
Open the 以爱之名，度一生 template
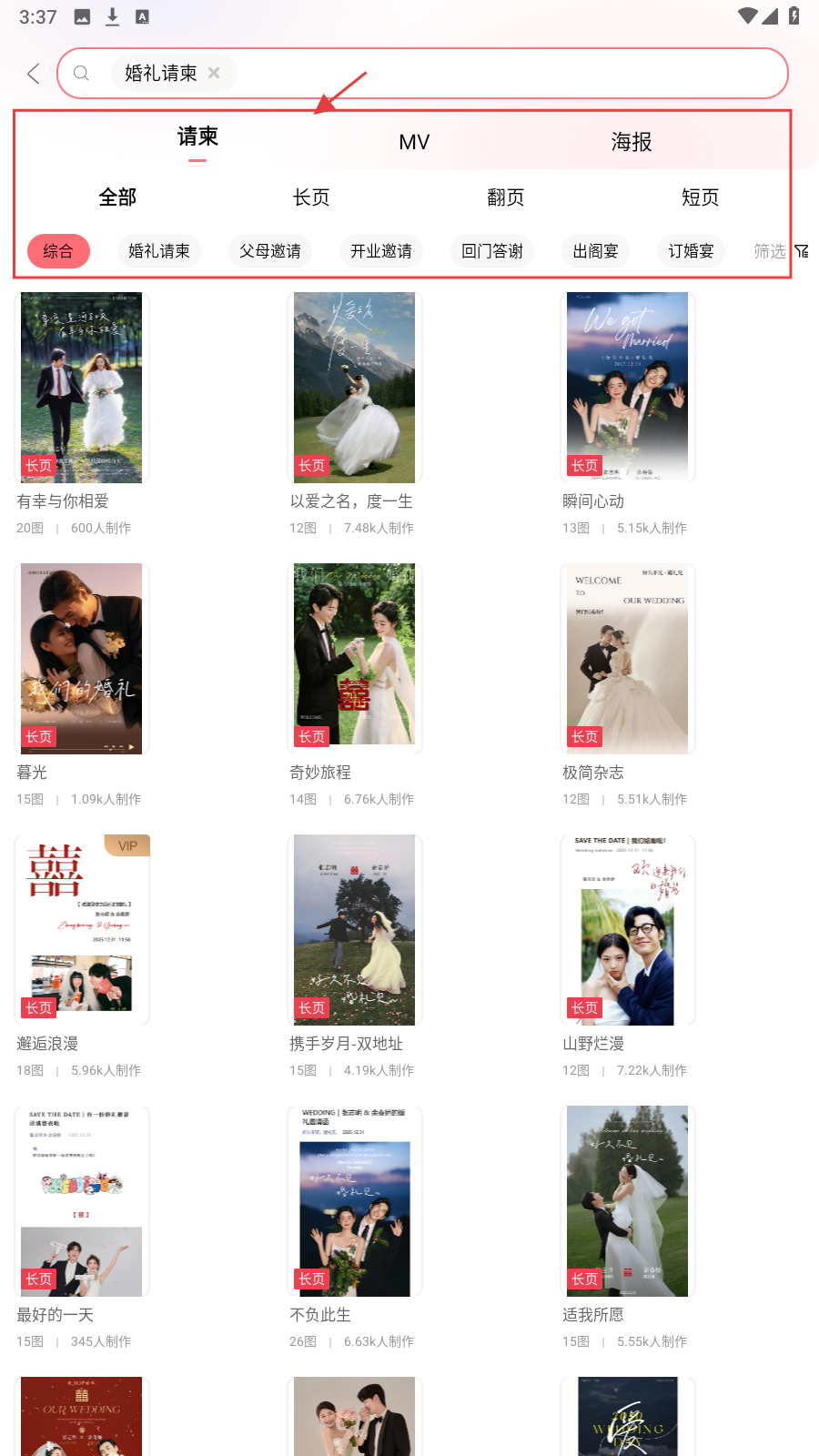[x=355, y=388]
